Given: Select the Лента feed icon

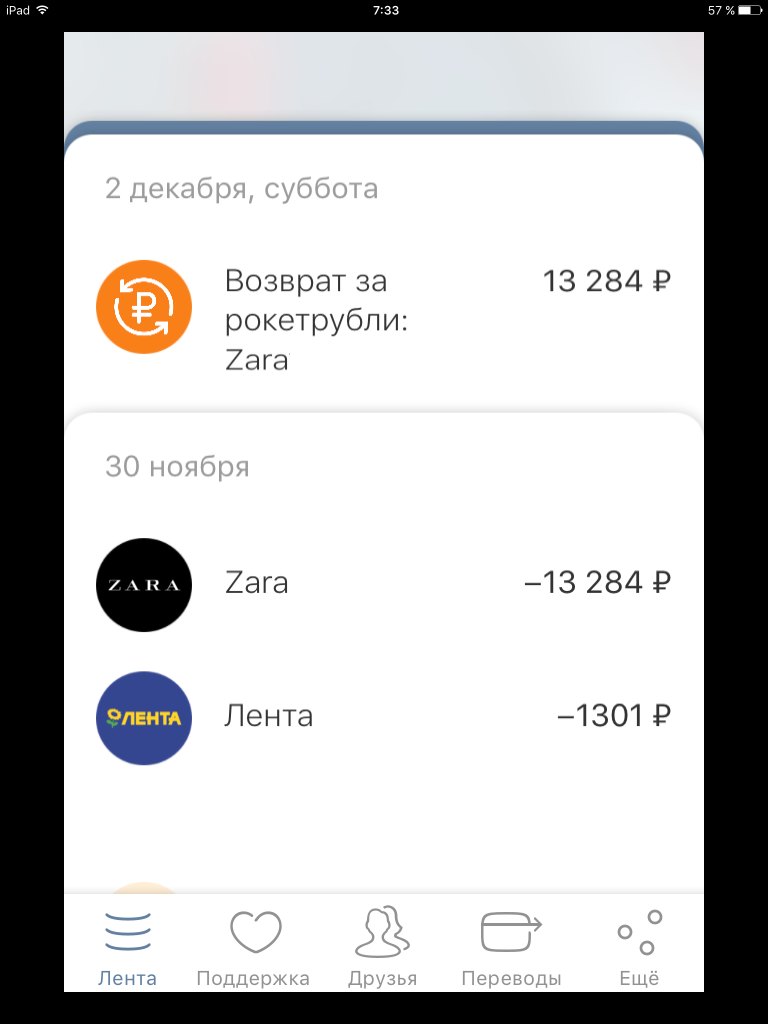Looking at the screenshot, I should click(x=128, y=932).
